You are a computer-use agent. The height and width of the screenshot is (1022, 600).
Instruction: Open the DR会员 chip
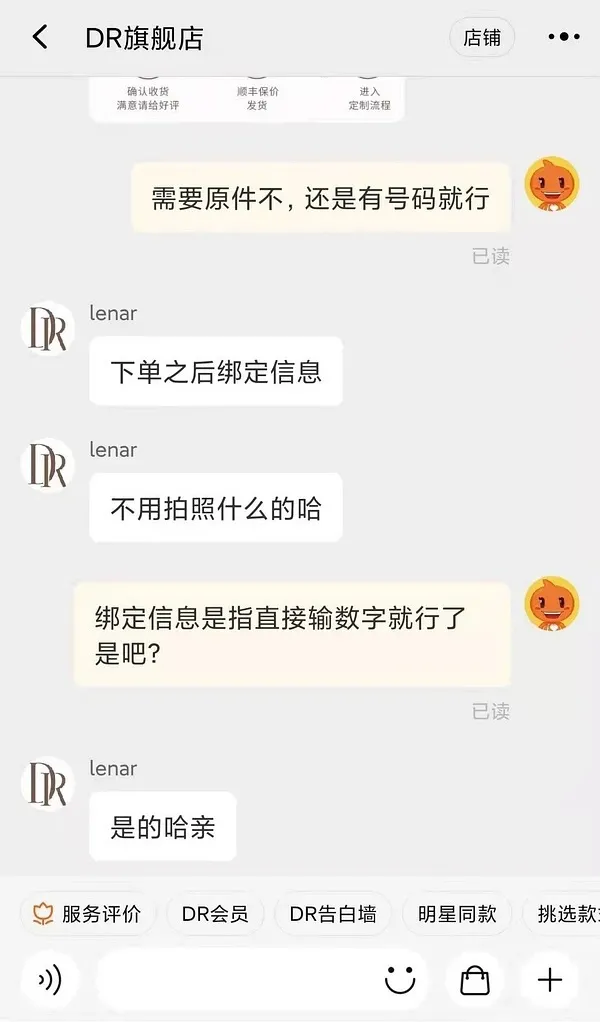point(214,913)
